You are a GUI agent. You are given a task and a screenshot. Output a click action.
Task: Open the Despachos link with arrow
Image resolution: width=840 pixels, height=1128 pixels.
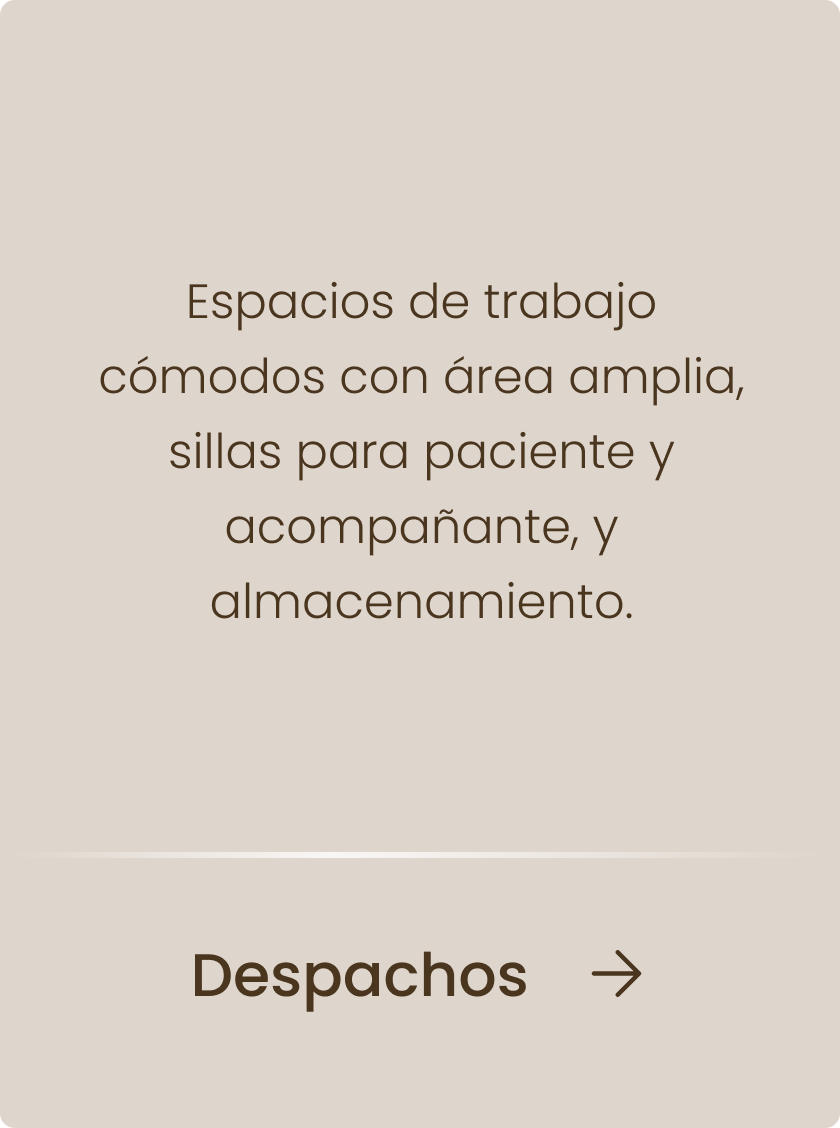coord(416,975)
